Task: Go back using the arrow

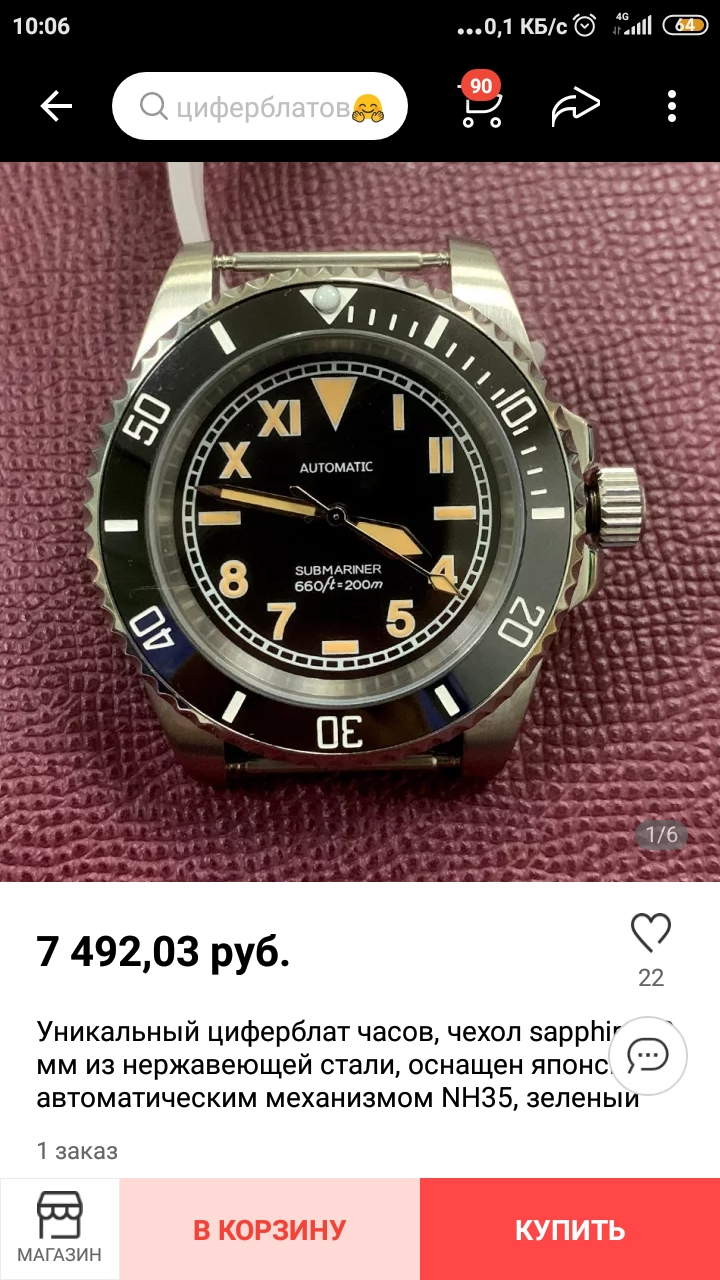Action: pos(56,107)
